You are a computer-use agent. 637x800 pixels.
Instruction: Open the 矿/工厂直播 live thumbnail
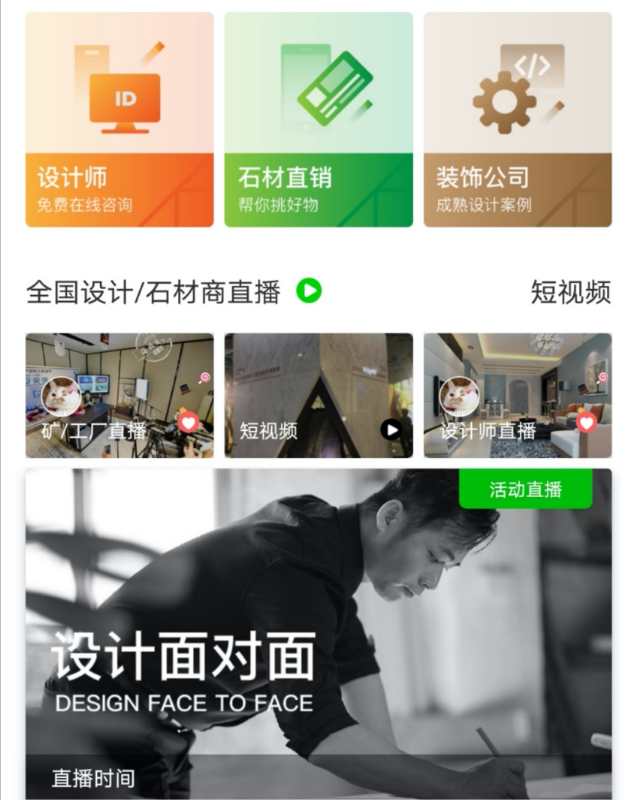119,395
